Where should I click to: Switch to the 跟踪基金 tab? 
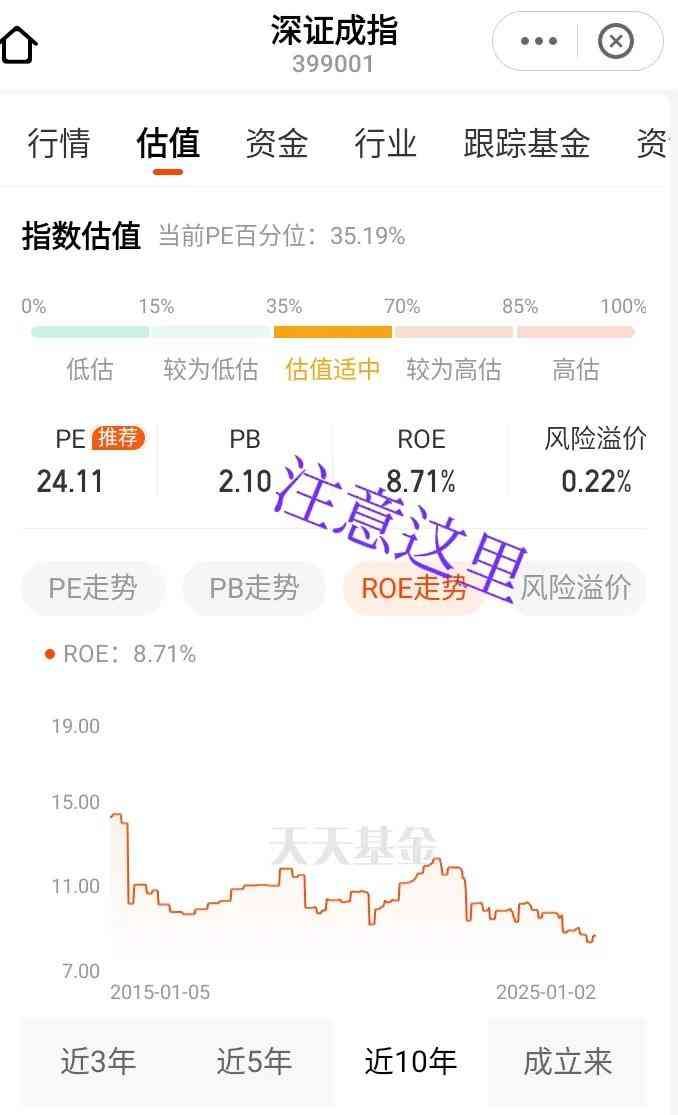coord(527,144)
